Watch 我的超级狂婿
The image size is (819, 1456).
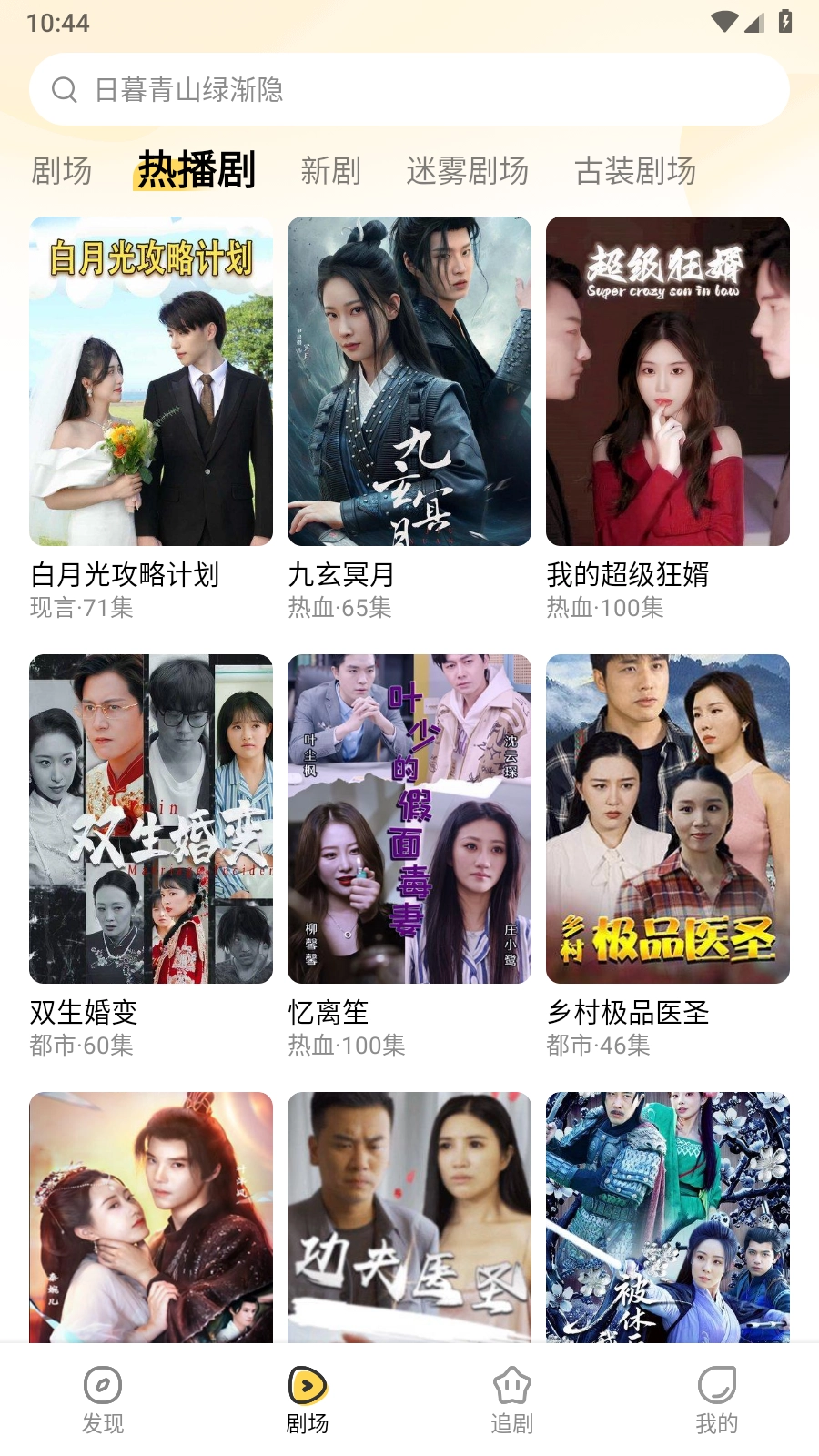click(x=668, y=382)
